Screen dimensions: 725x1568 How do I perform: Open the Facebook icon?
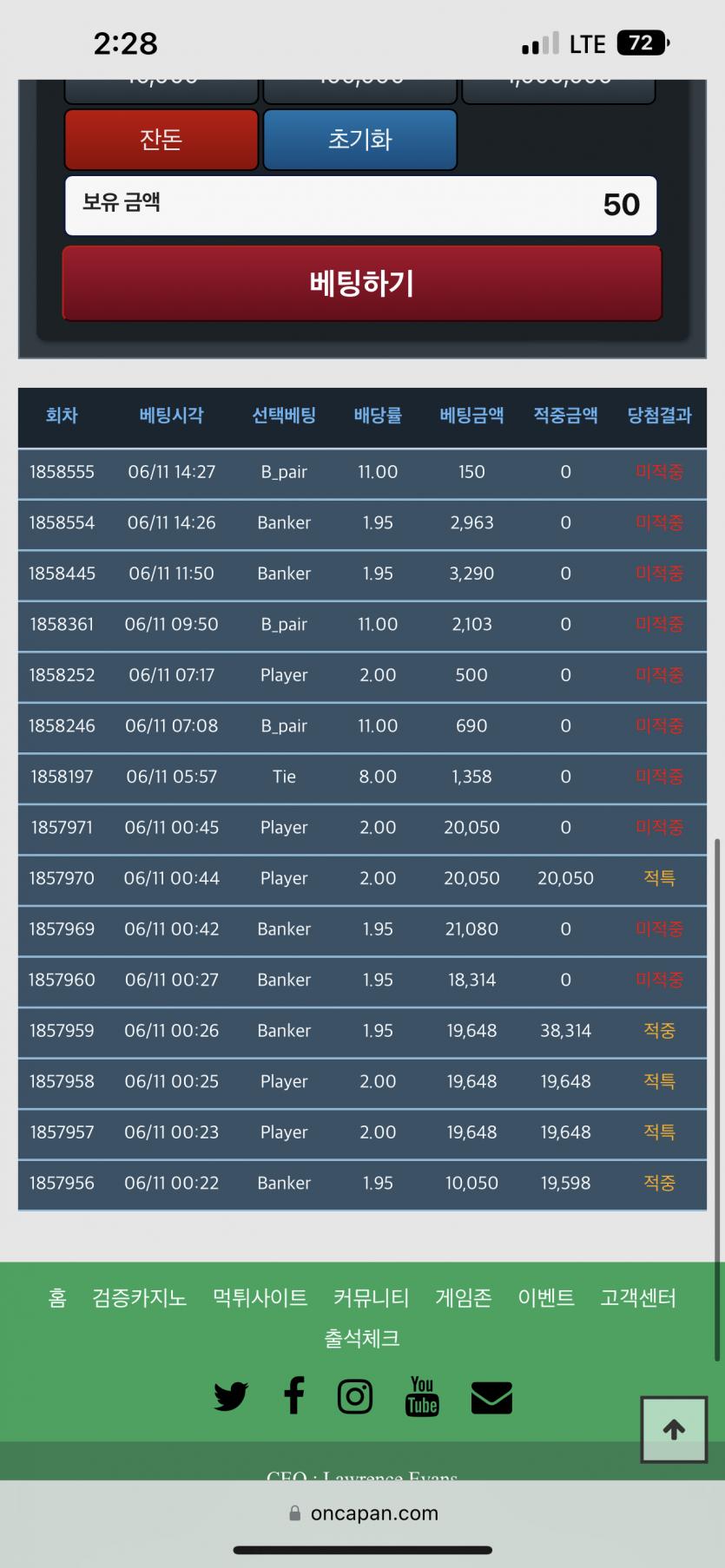tap(294, 1396)
